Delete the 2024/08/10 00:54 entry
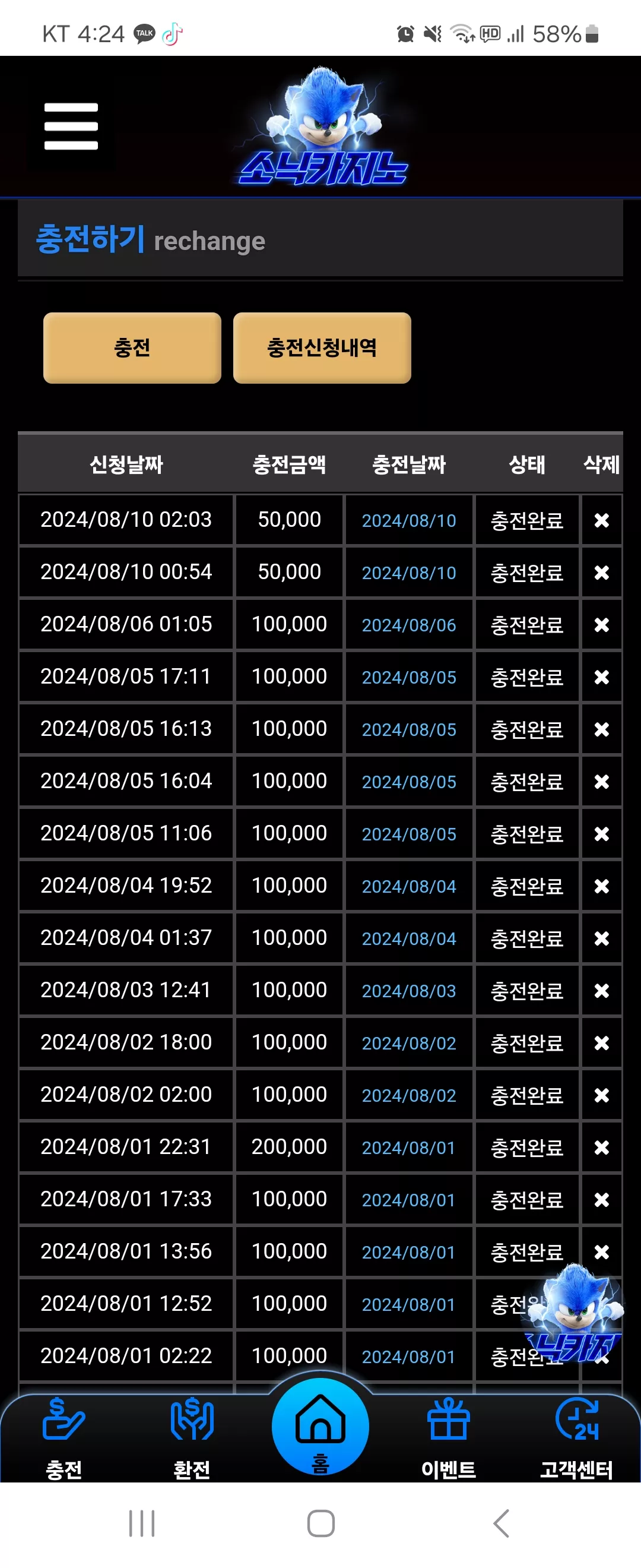641x1568 pixels. coord(601,572)
